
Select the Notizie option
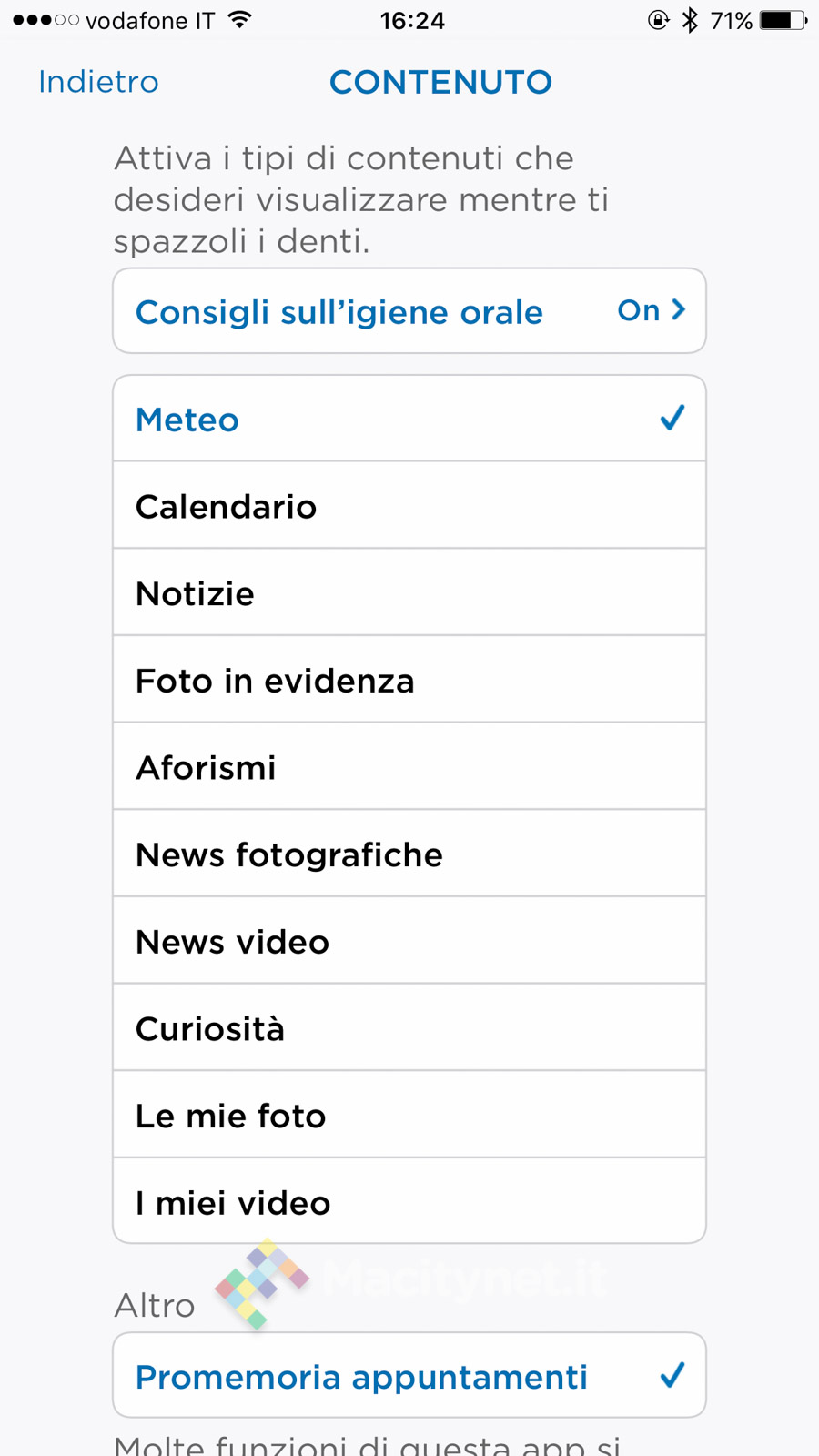[x=409, y=593]
